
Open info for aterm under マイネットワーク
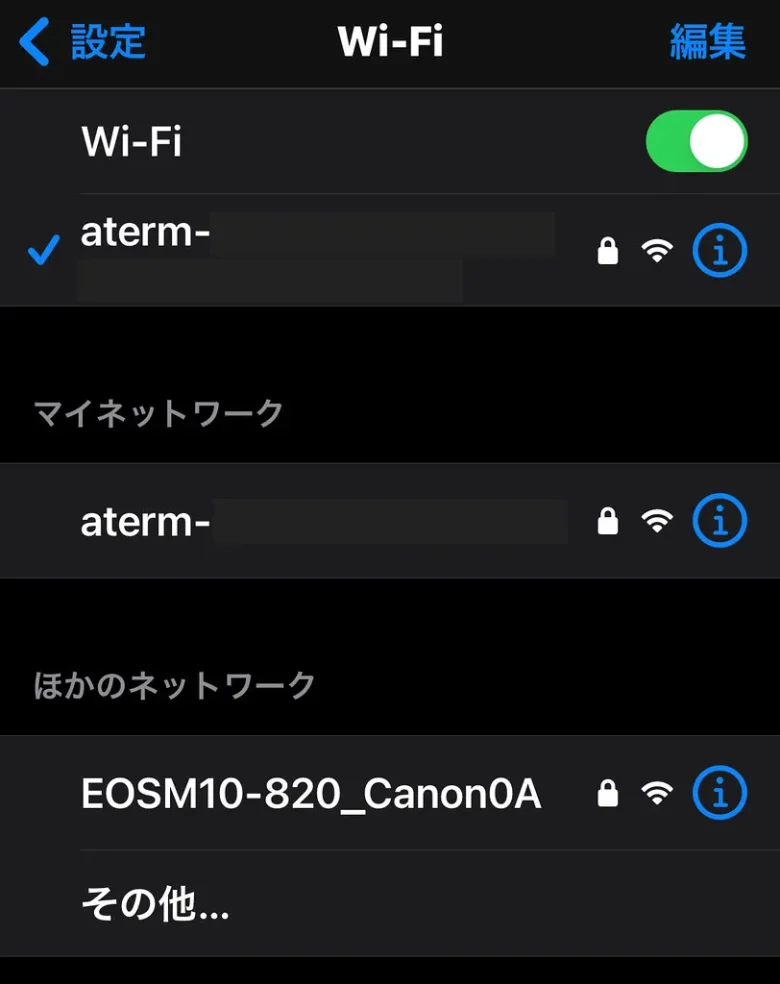pos(719,520)
